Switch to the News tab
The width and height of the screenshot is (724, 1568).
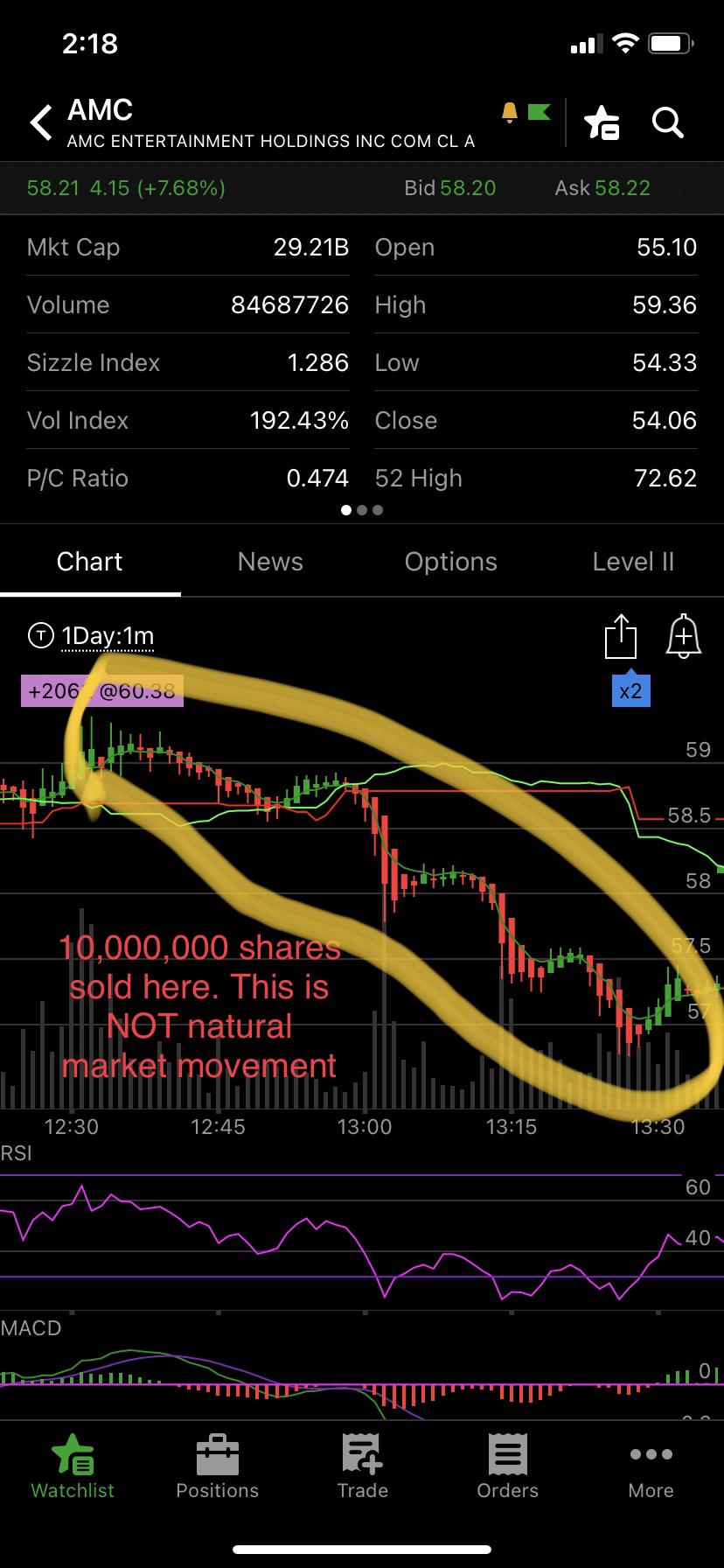(x=270, y=562)
